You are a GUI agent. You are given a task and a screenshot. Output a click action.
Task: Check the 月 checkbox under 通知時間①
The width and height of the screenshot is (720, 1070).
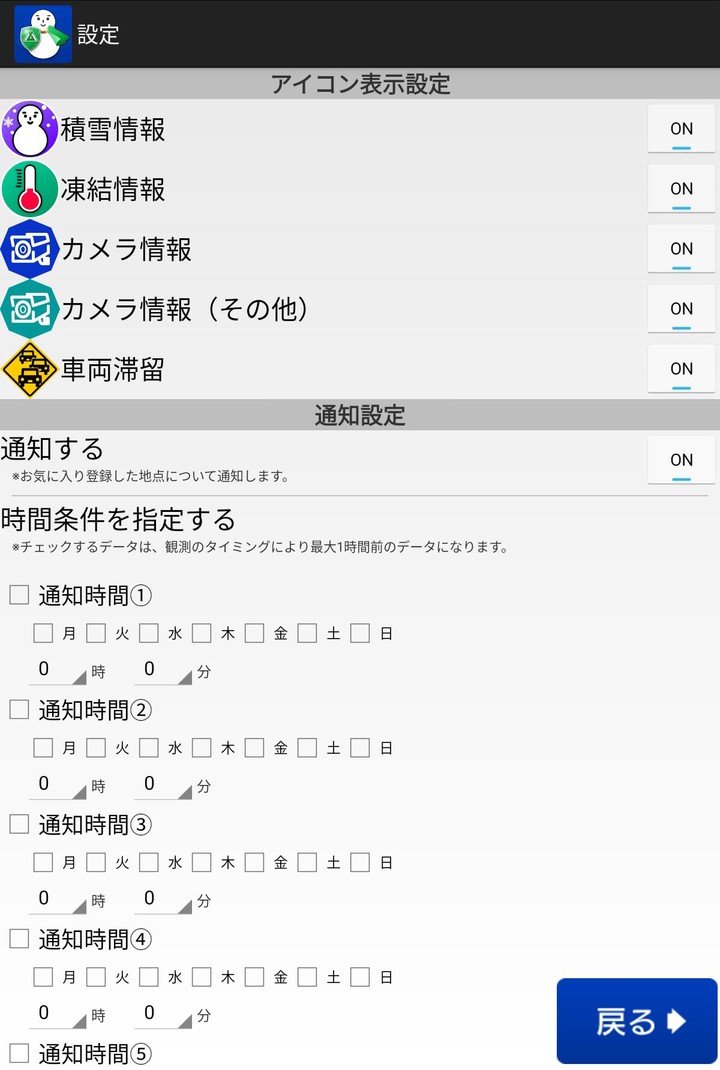(x=43, y=632)
